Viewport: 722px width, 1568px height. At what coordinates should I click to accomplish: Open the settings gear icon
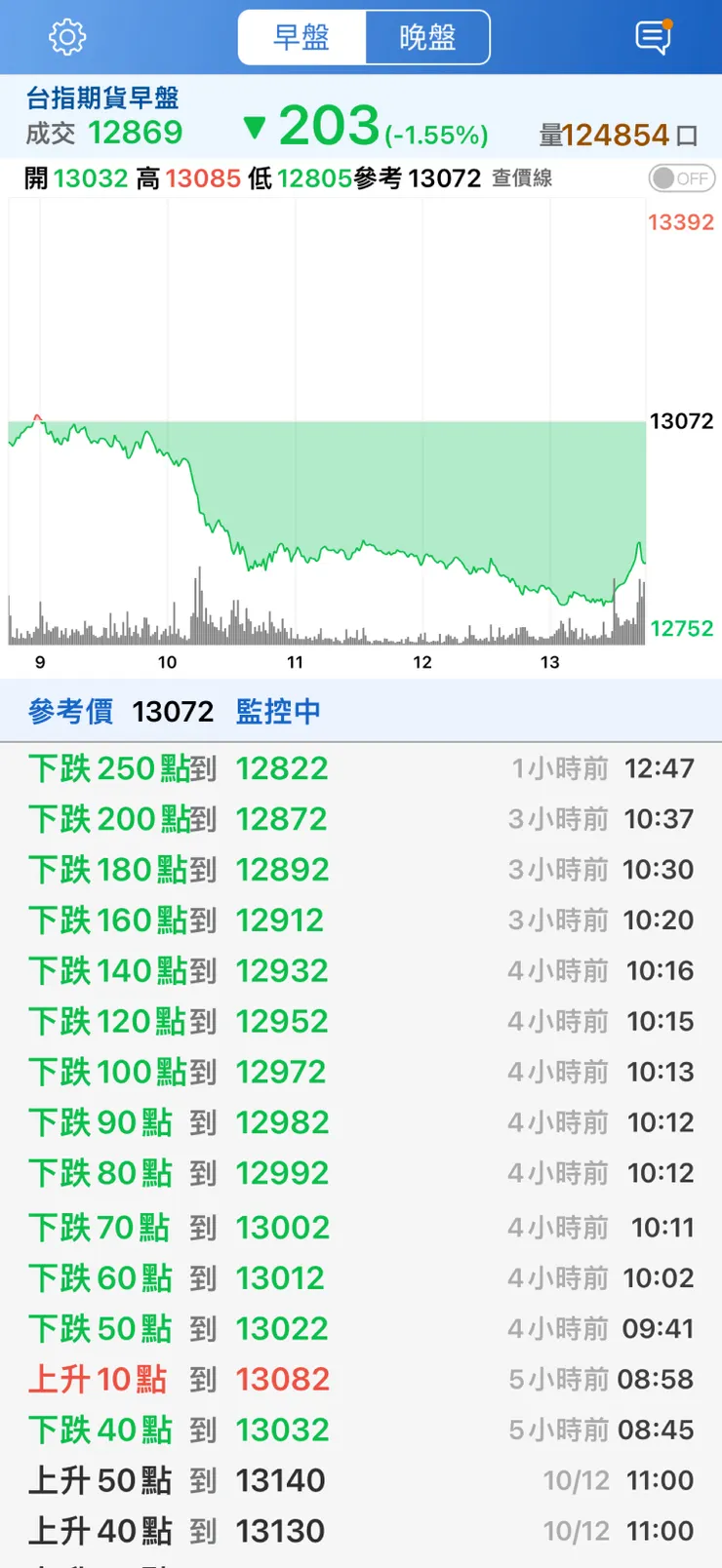(x=64, y=37)
